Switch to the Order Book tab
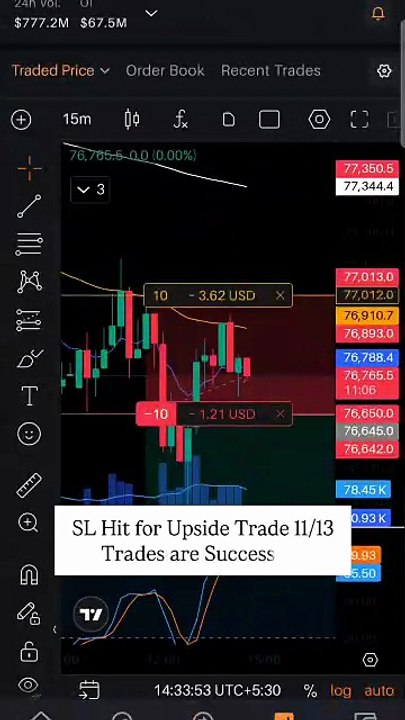Image resolution: width=405 pixels, height=720 pixels. pyautogui.click(x=165, y=71)
